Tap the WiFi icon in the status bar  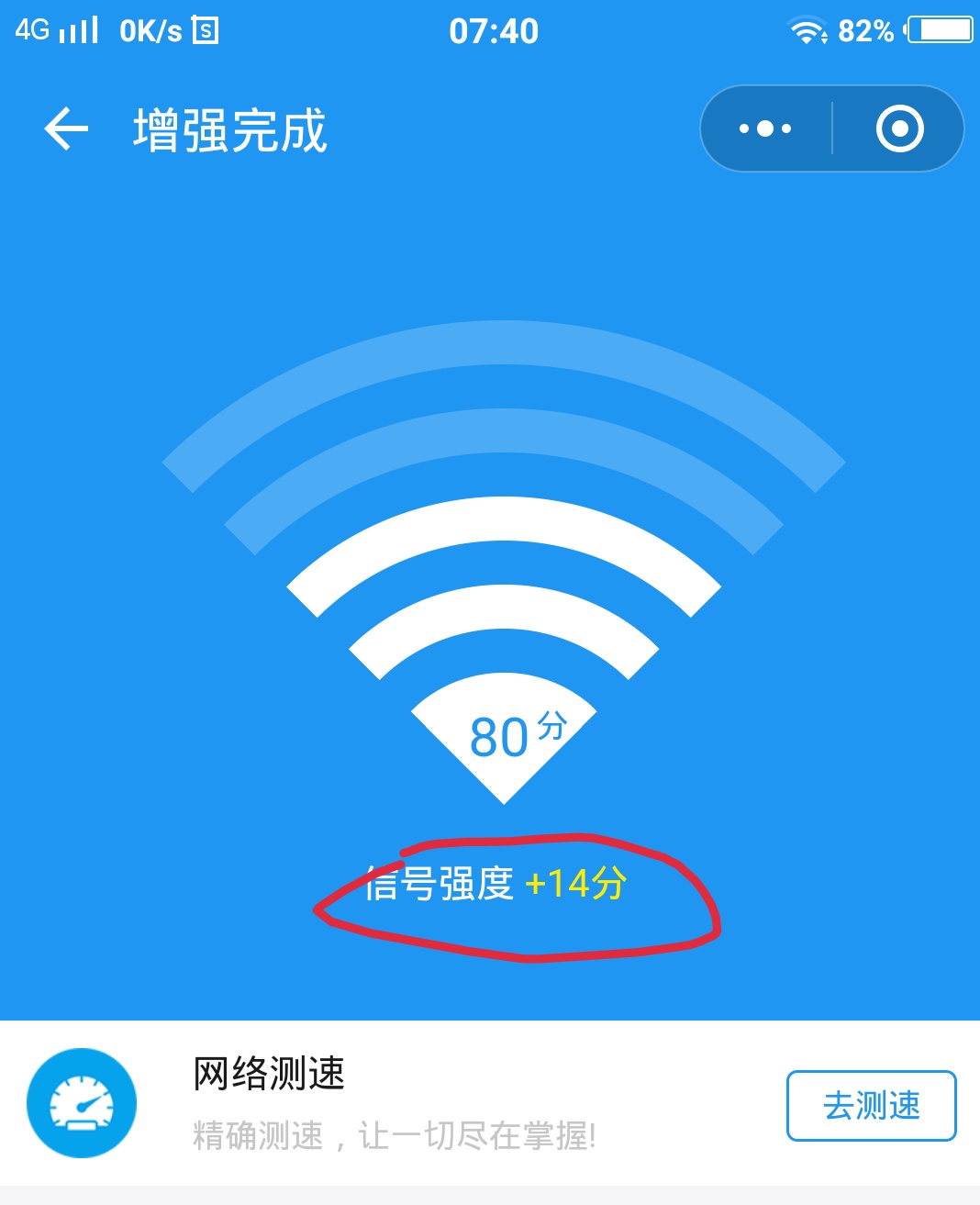coord(806,30)
